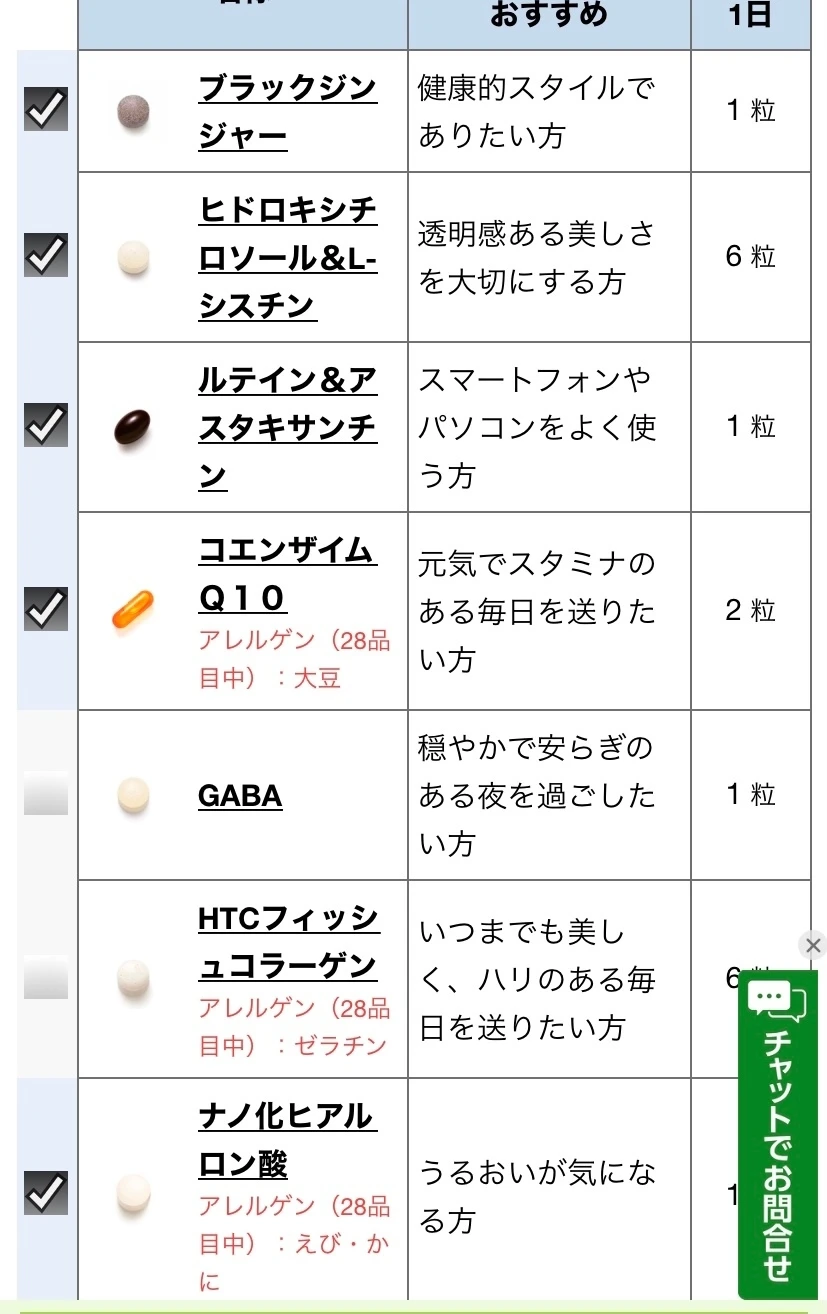The height and width of the screenshot is (1314, 827).
Task: Open the ルテイン&アスタキサンチン link
Action: (287, 427)
